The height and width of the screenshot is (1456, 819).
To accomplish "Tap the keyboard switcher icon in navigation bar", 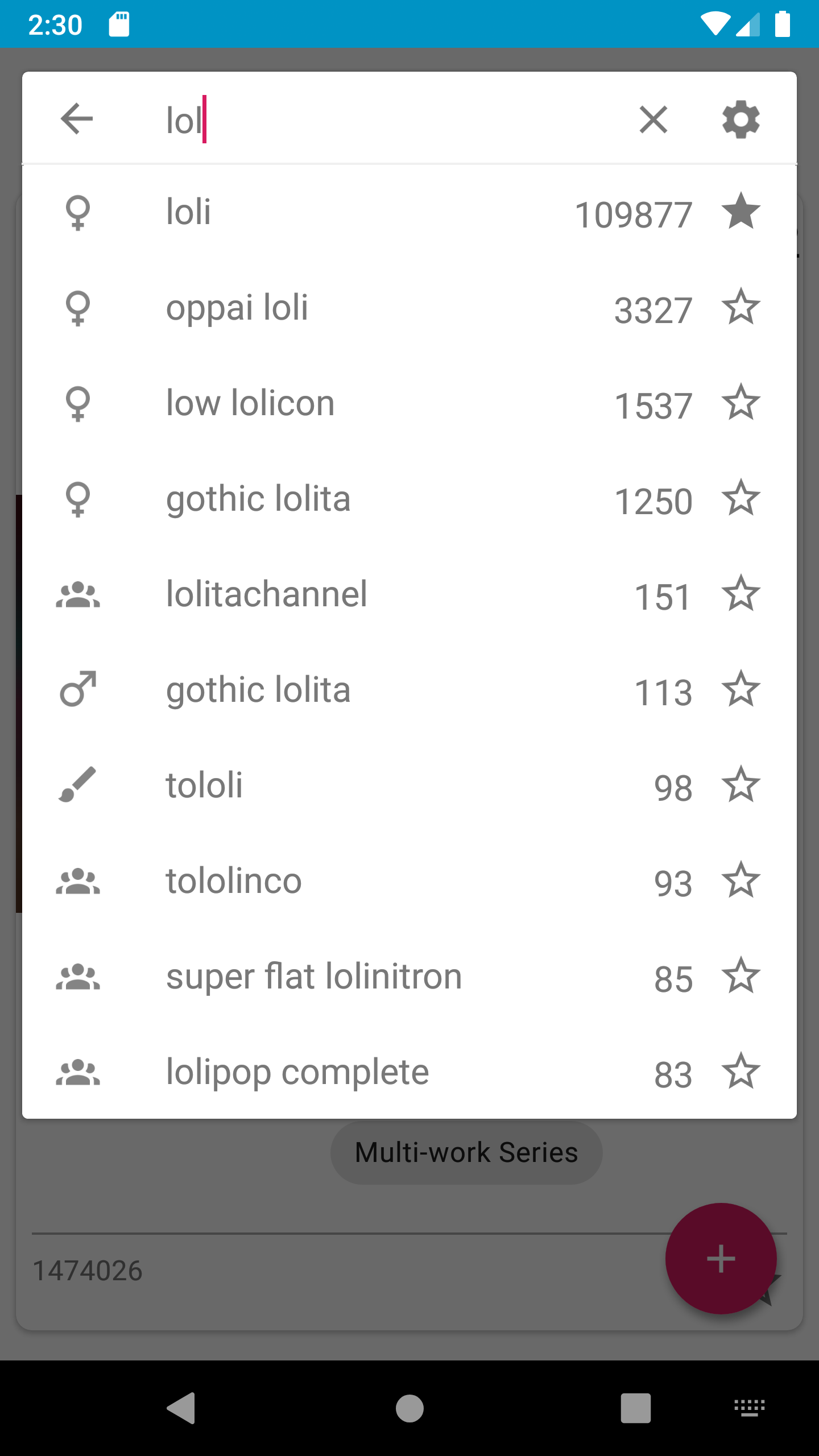I will coord(749,1408).
